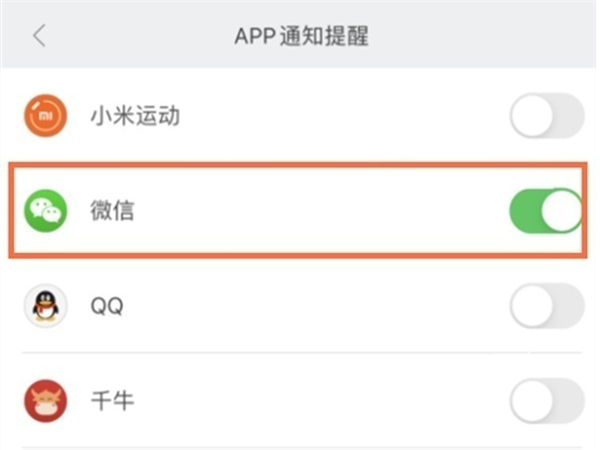Enable QQ notification switch
The width and height of the screenshot is (600, 450).
coord(546,306)
